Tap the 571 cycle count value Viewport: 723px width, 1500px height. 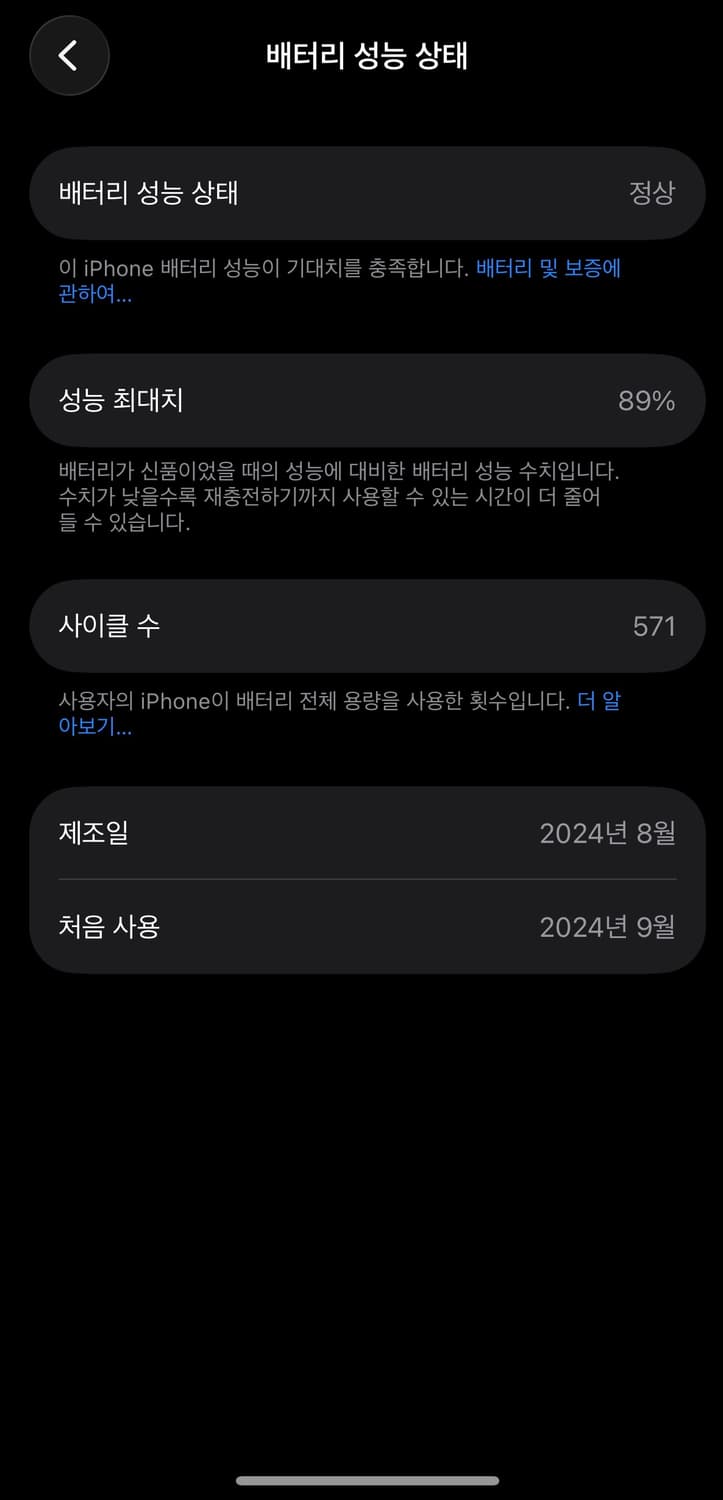tap(653, 626)
